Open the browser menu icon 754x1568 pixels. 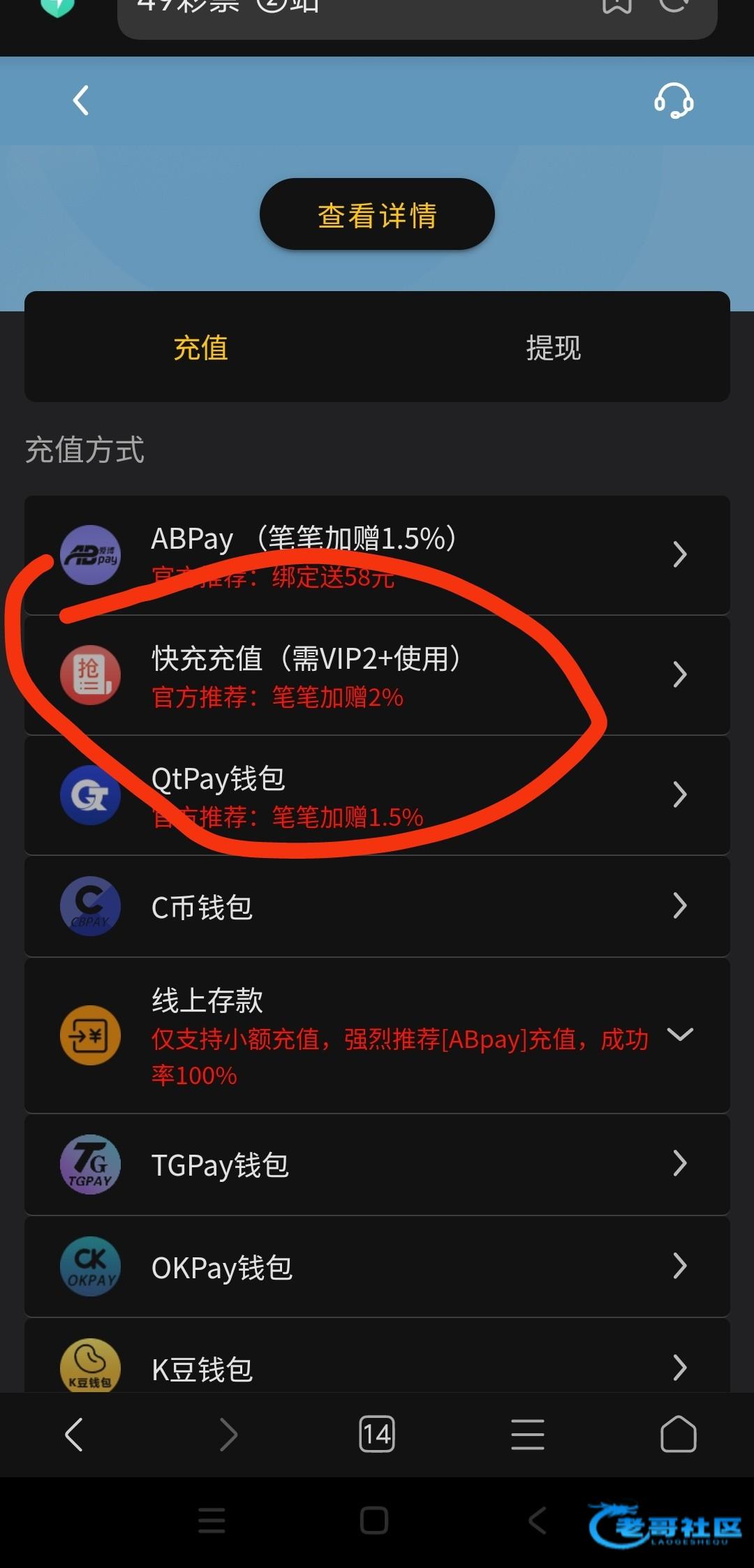click(x=527, y=1435)
